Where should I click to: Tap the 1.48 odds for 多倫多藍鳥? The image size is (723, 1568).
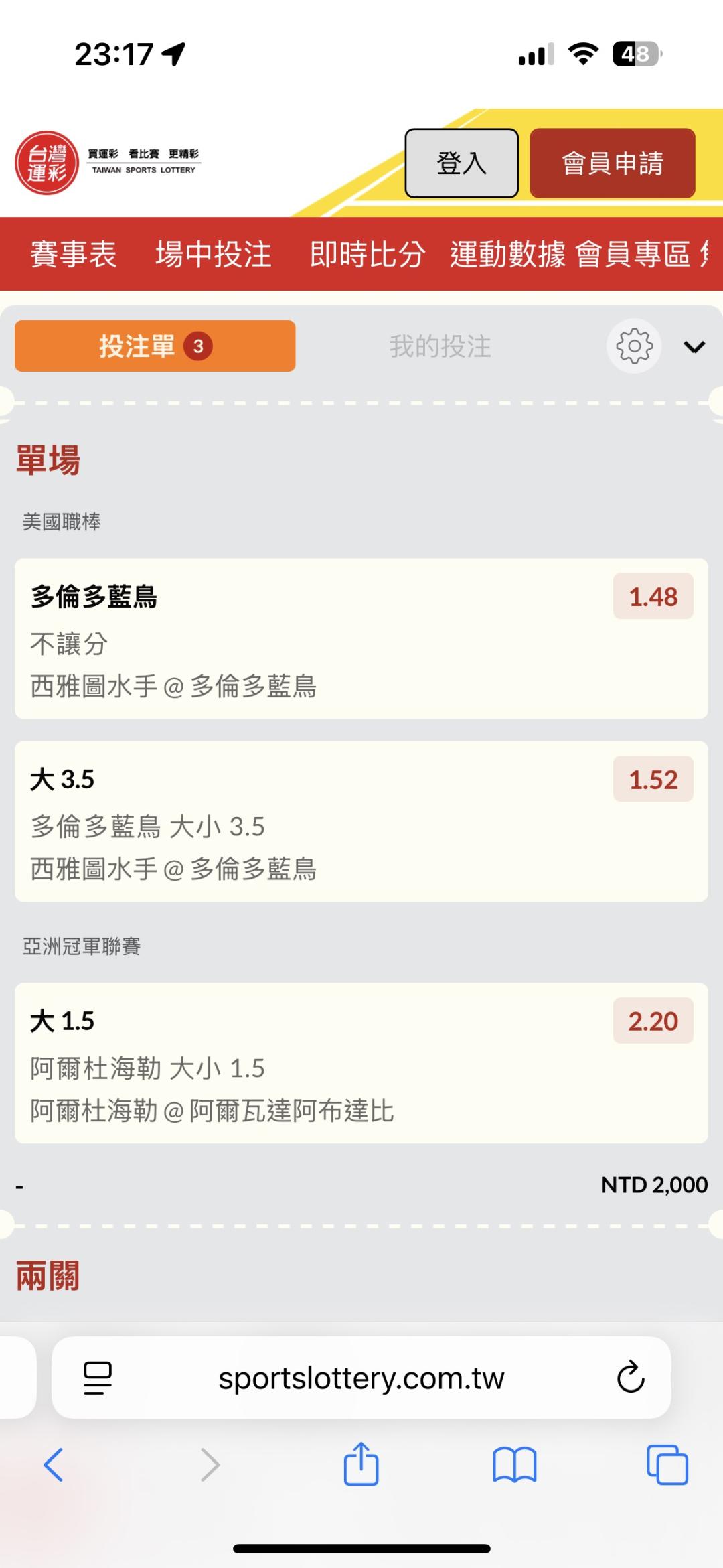(653, 597)
